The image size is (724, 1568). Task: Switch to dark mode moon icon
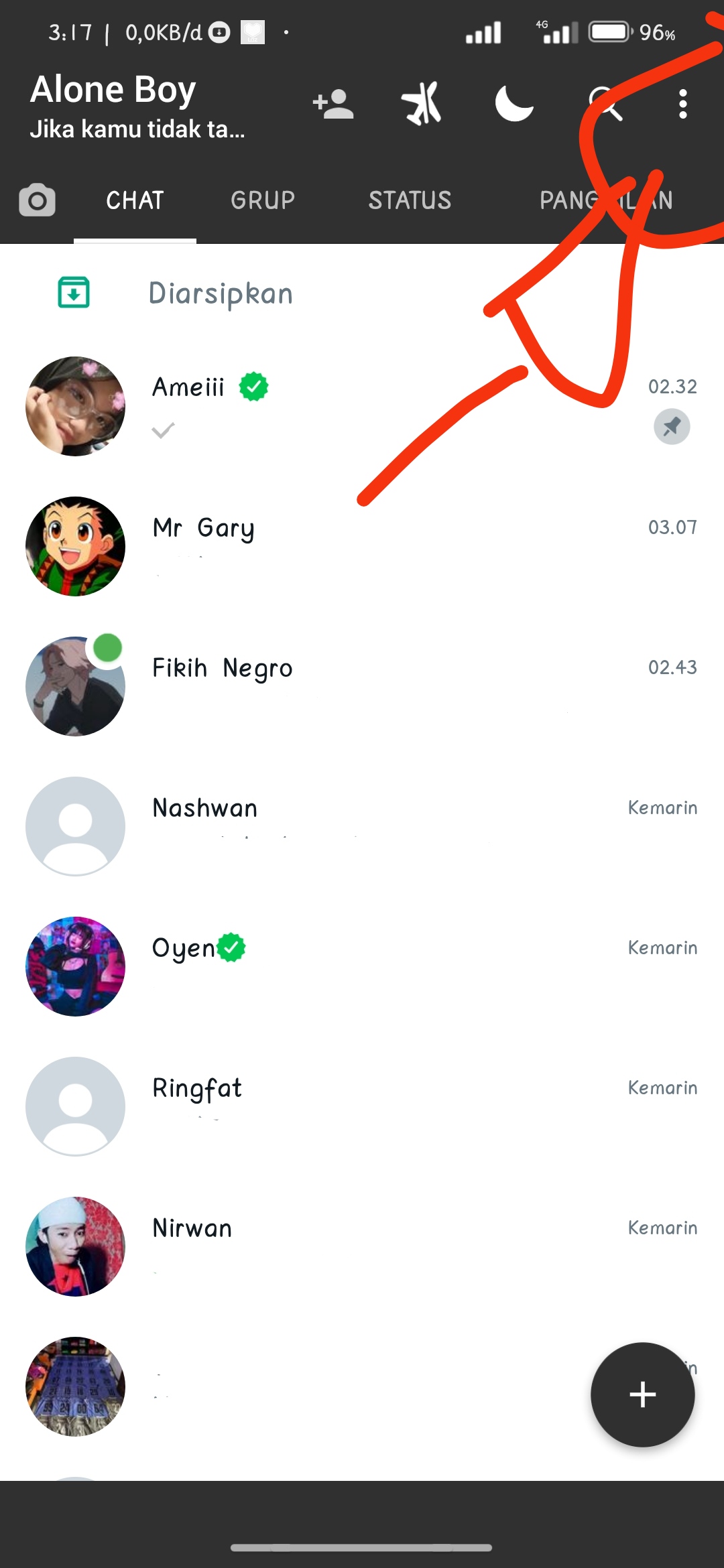[x=514, y=104]
